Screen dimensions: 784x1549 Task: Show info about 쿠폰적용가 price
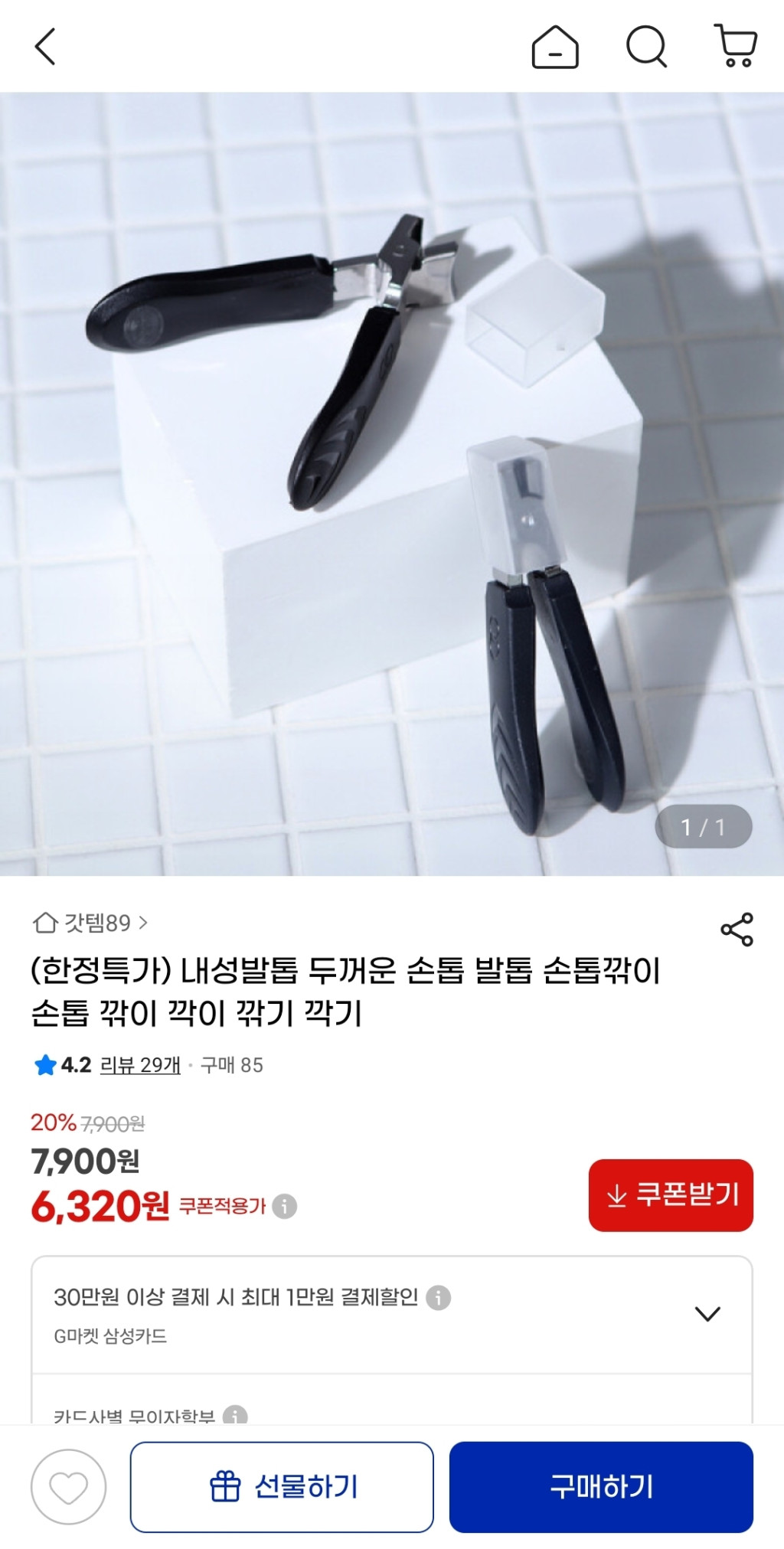click(x=285, y=1206)
